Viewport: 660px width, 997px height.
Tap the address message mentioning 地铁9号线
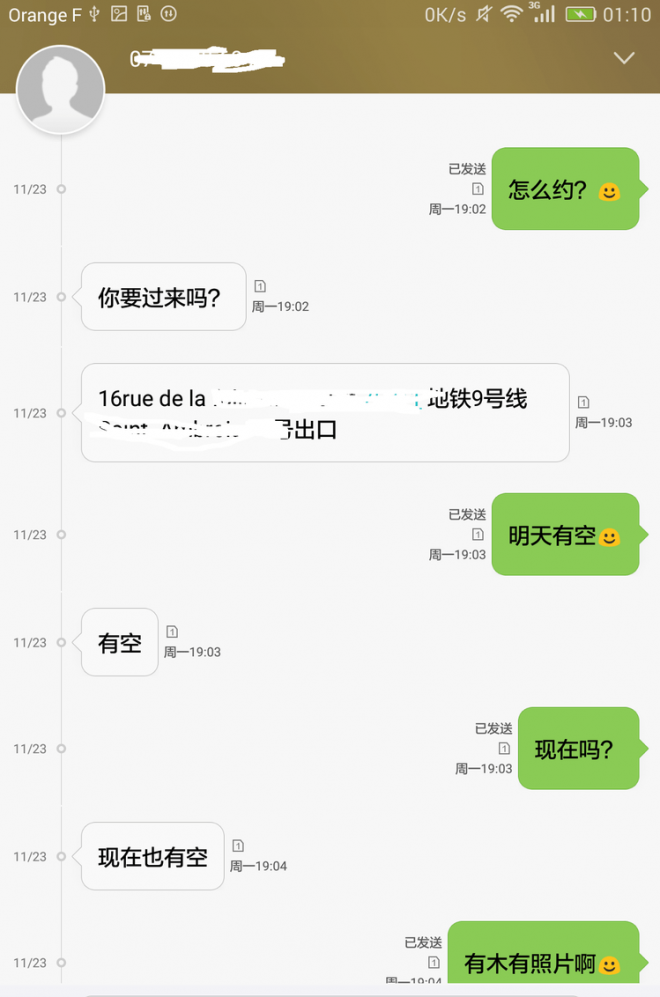[325, 413]
